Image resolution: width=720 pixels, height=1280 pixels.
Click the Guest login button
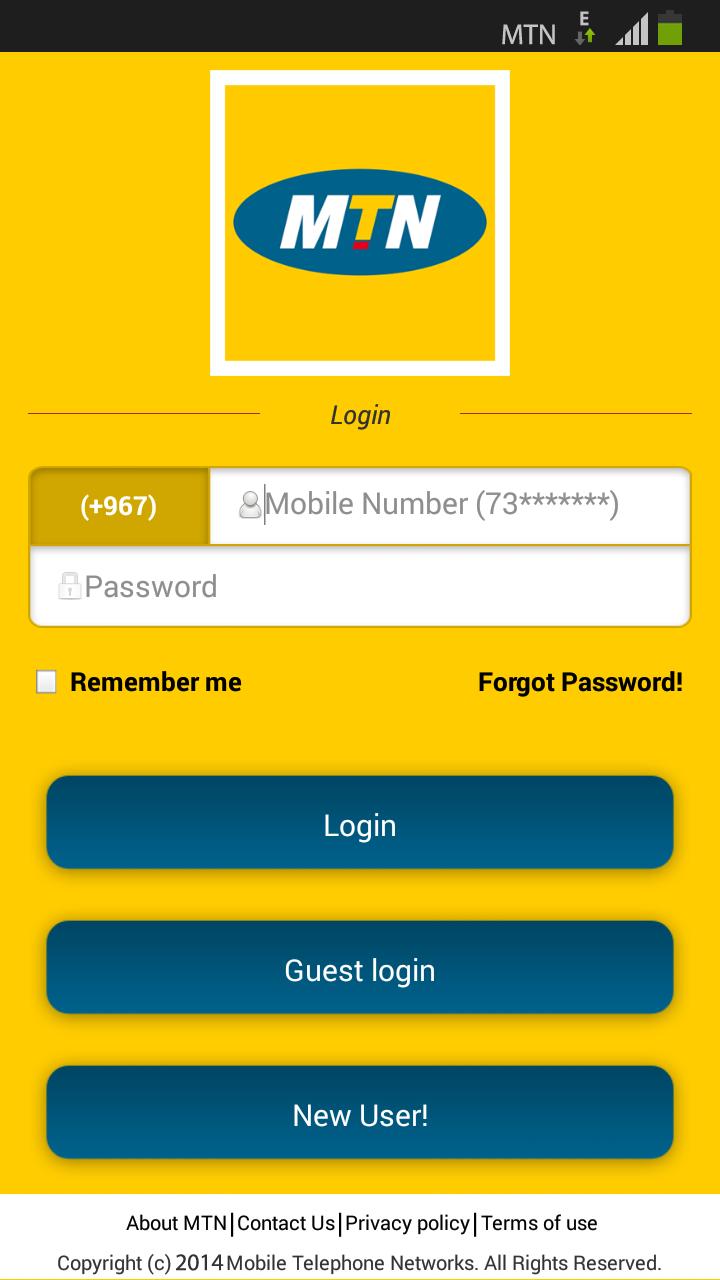[359, 967]
